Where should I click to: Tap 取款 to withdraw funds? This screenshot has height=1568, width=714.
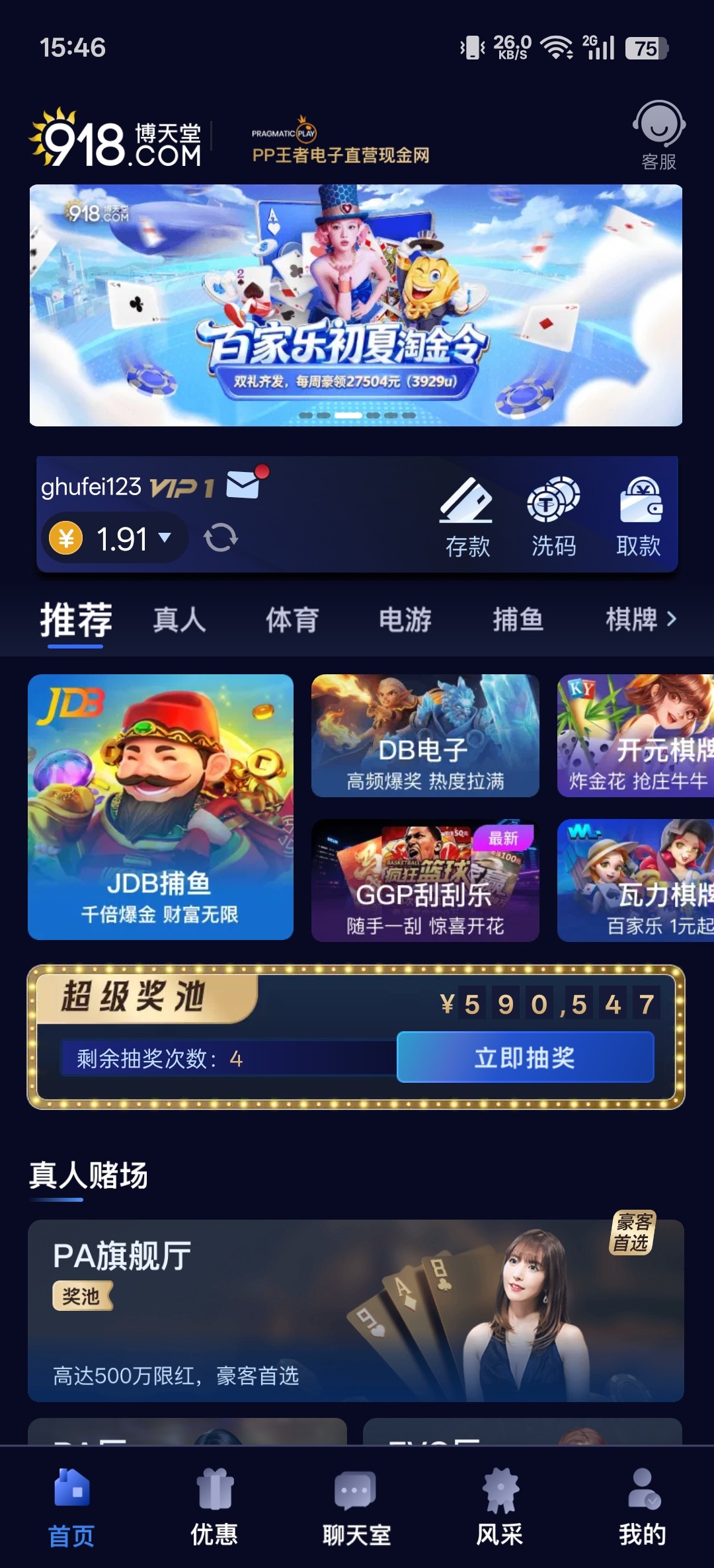pyautogui.click(x=639, y=517)
